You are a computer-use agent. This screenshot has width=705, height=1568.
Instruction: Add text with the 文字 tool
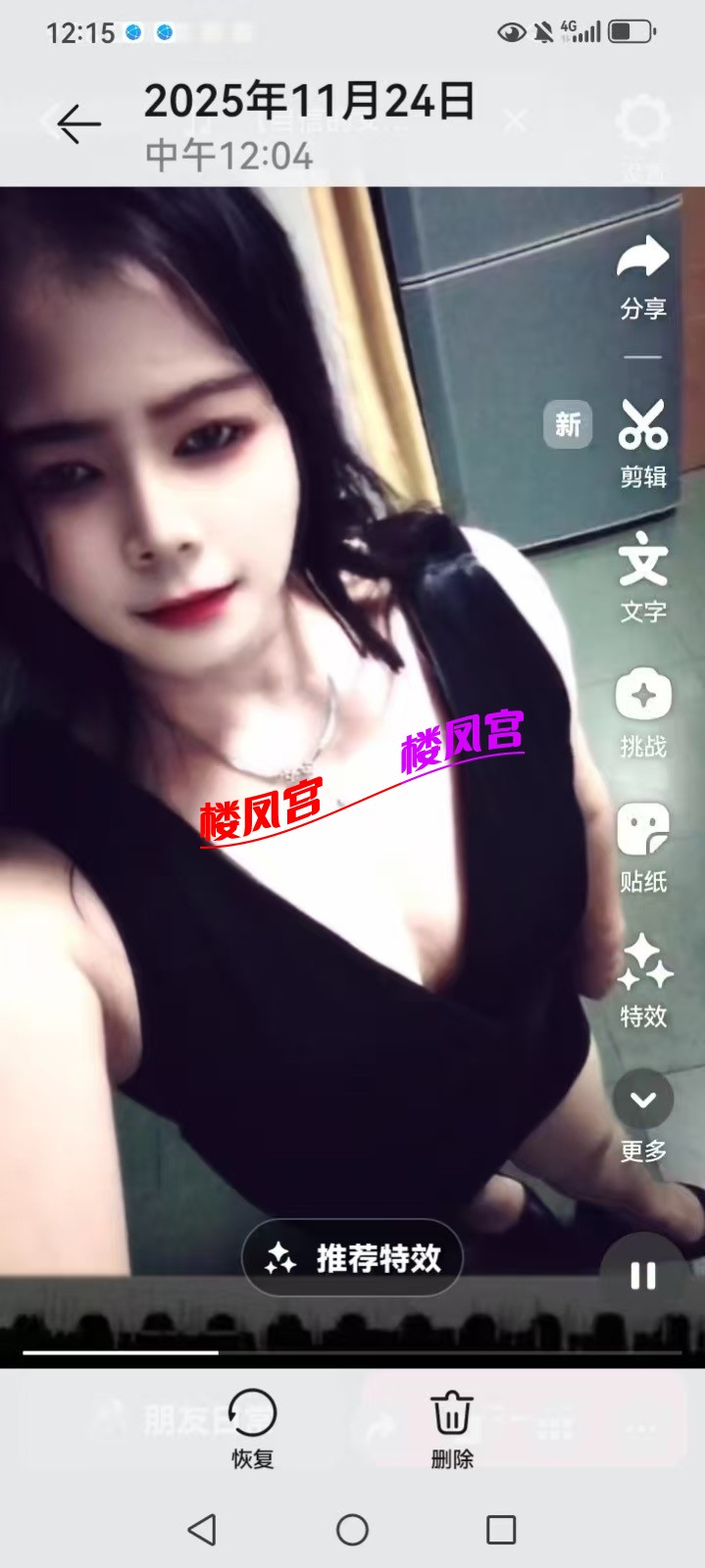pos(643,576)
